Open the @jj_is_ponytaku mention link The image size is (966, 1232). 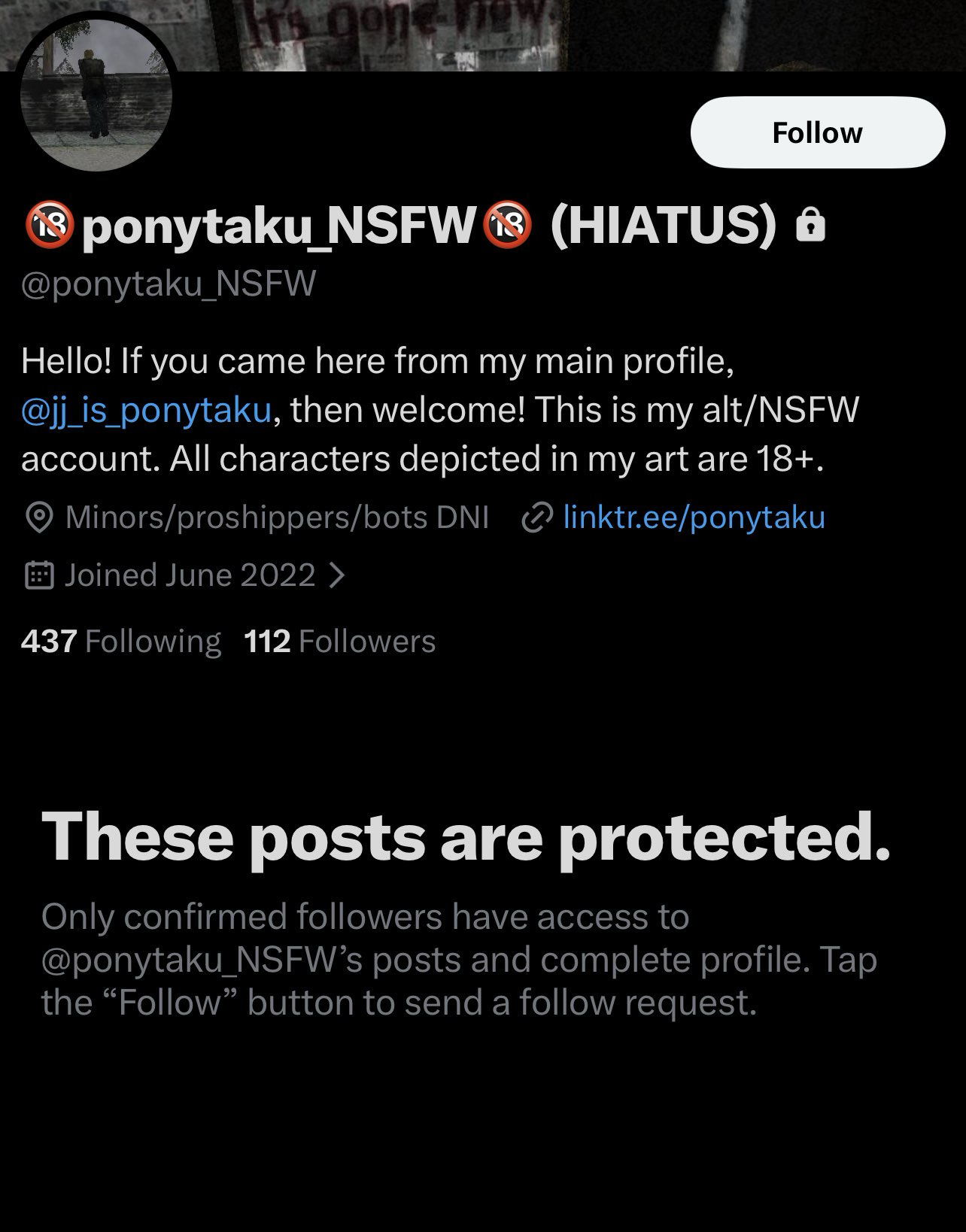[x=146, y=410]
